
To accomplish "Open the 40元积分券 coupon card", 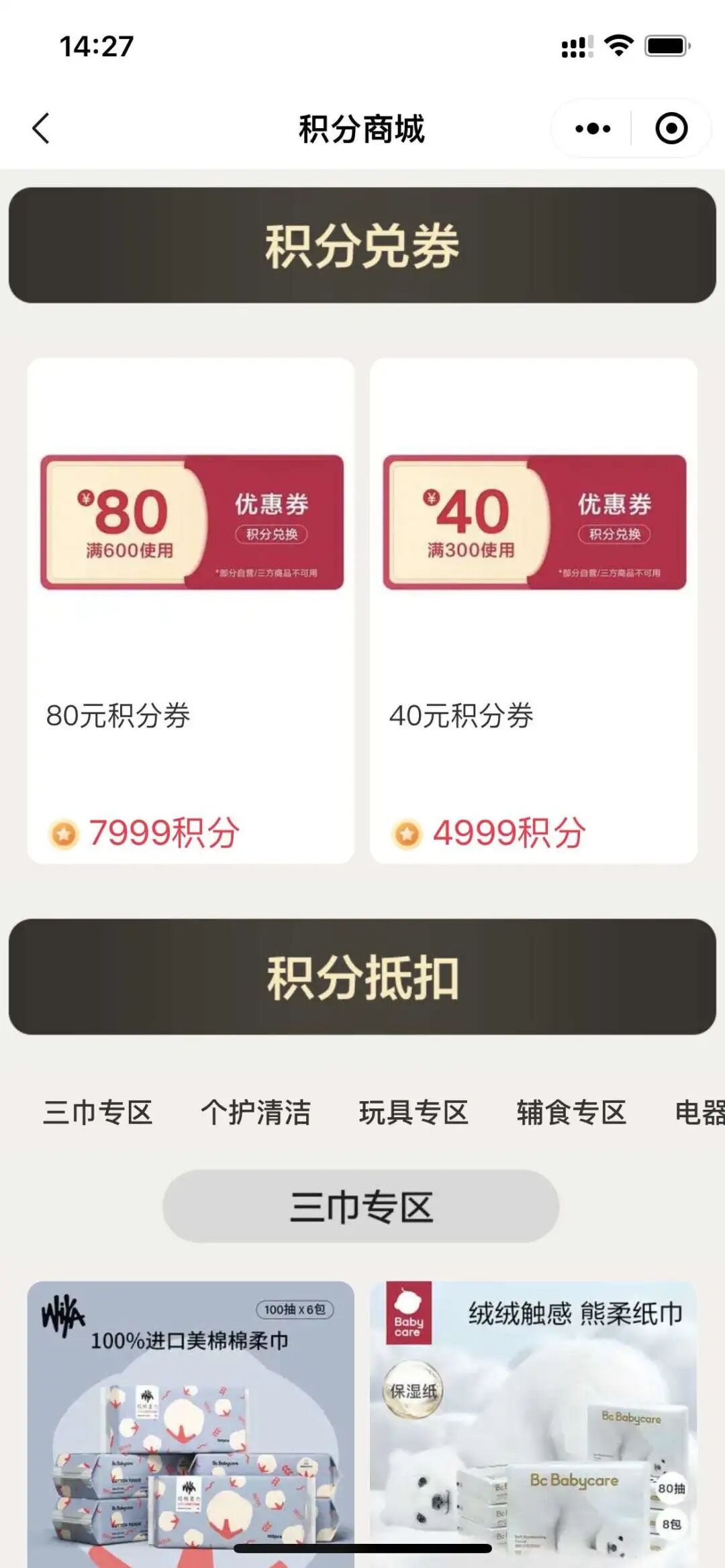I will [x=533, y=611].
